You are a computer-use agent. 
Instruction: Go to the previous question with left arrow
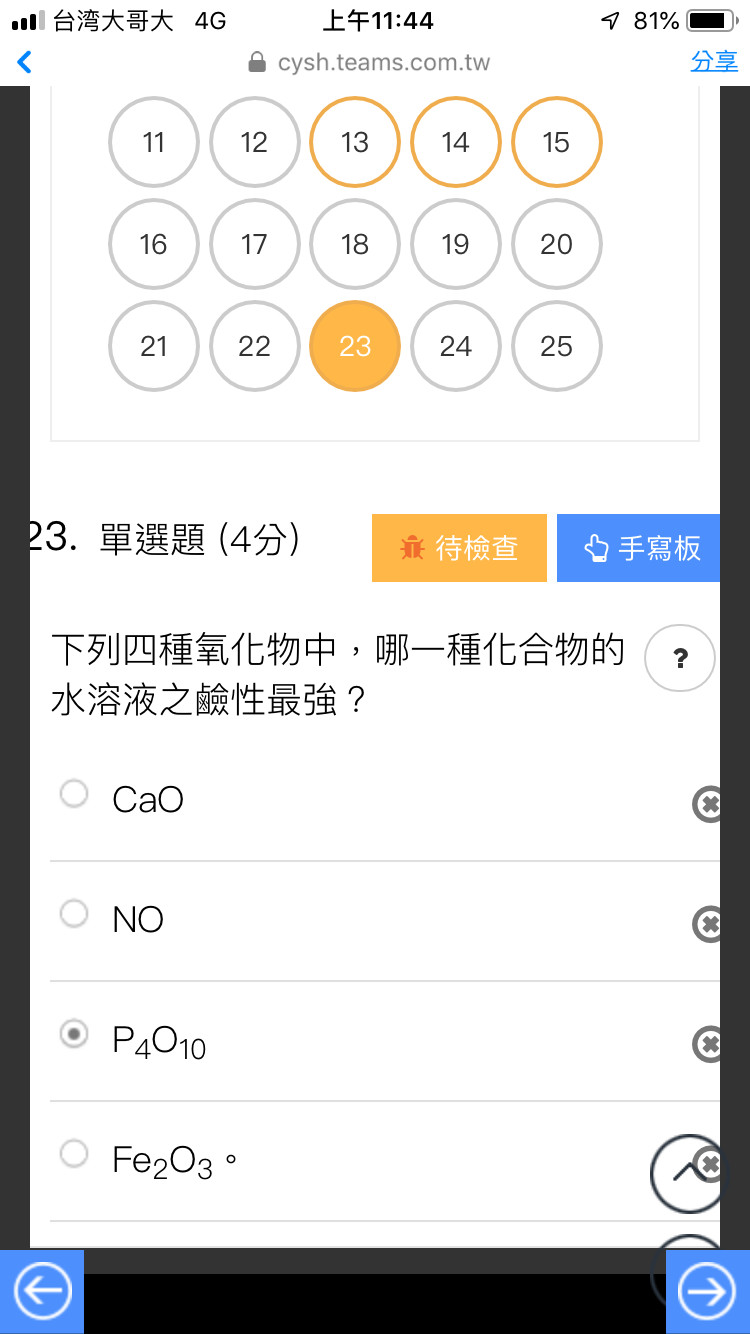point(42,1292)
